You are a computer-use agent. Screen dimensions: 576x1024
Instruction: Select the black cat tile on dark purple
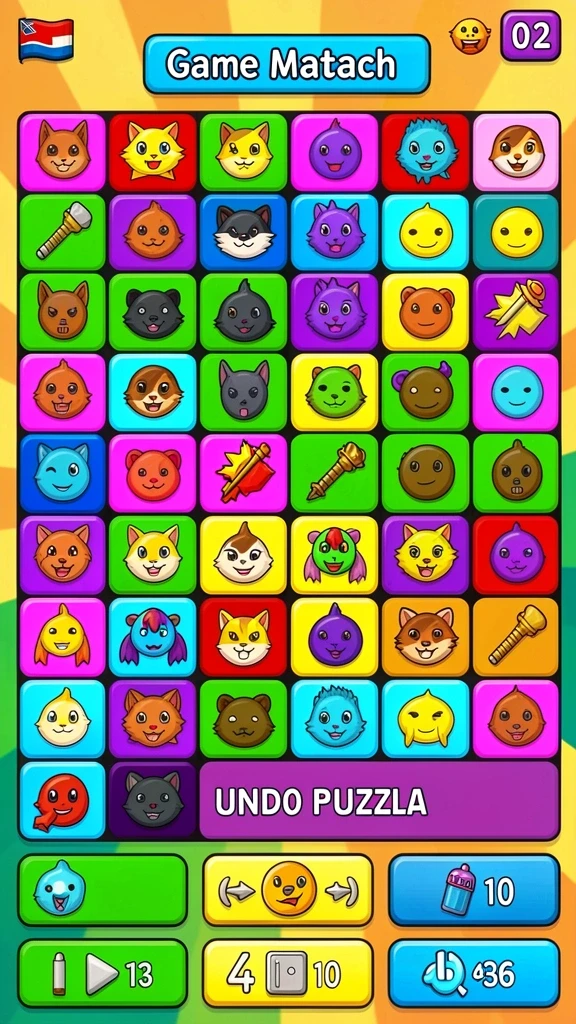152,801
